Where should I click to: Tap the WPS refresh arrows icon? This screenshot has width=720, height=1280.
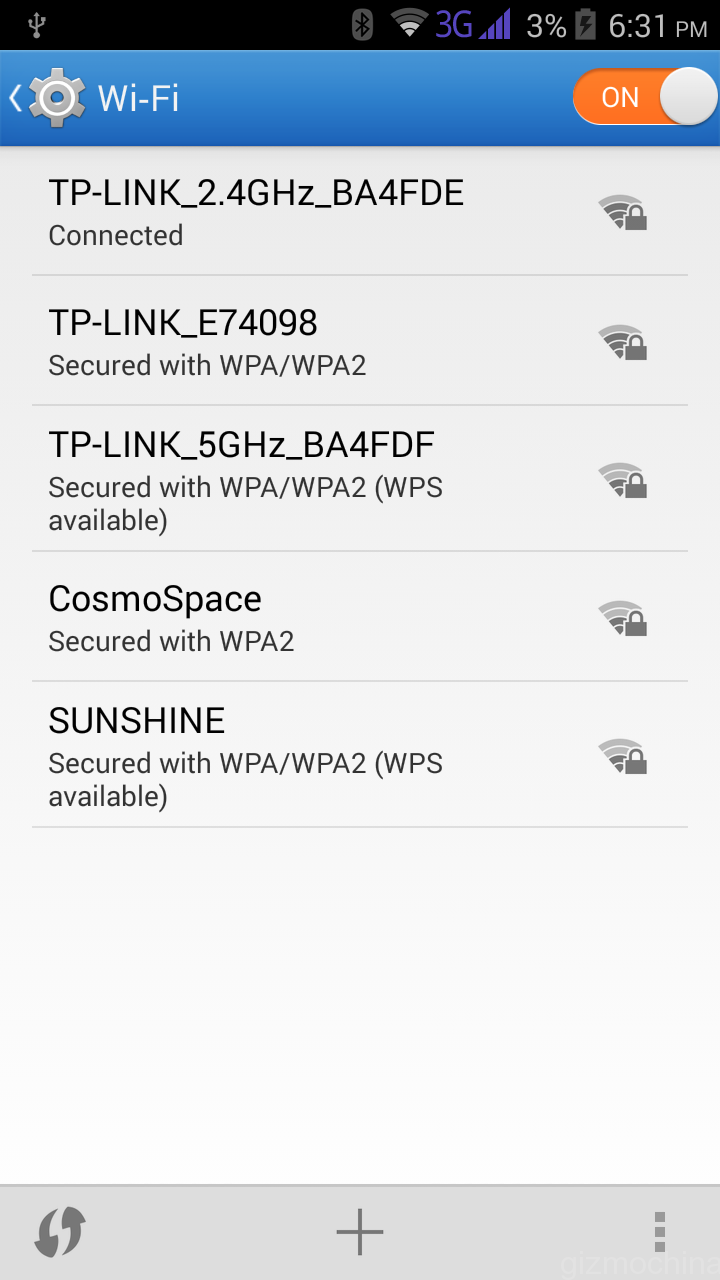[60, 1232]
